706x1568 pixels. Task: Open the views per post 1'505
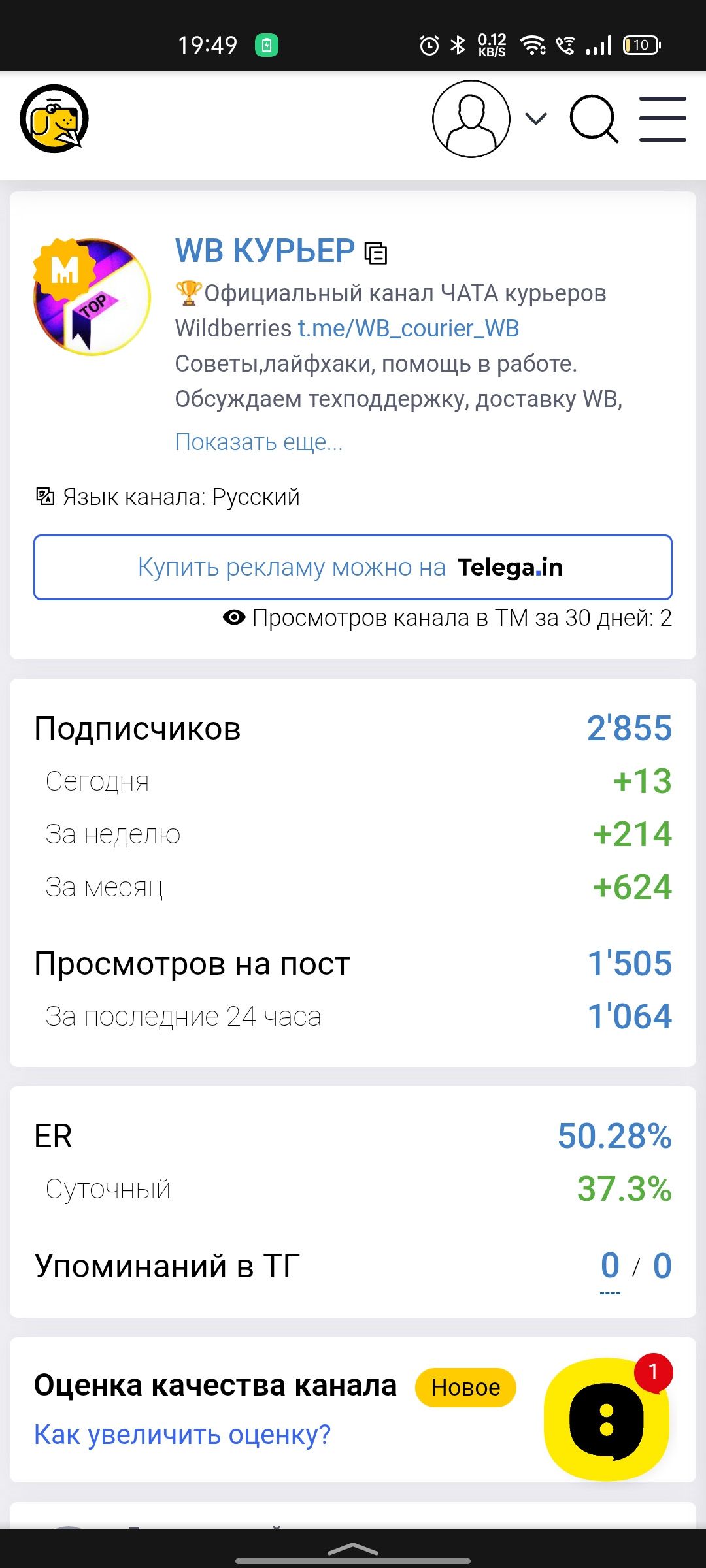629,963
